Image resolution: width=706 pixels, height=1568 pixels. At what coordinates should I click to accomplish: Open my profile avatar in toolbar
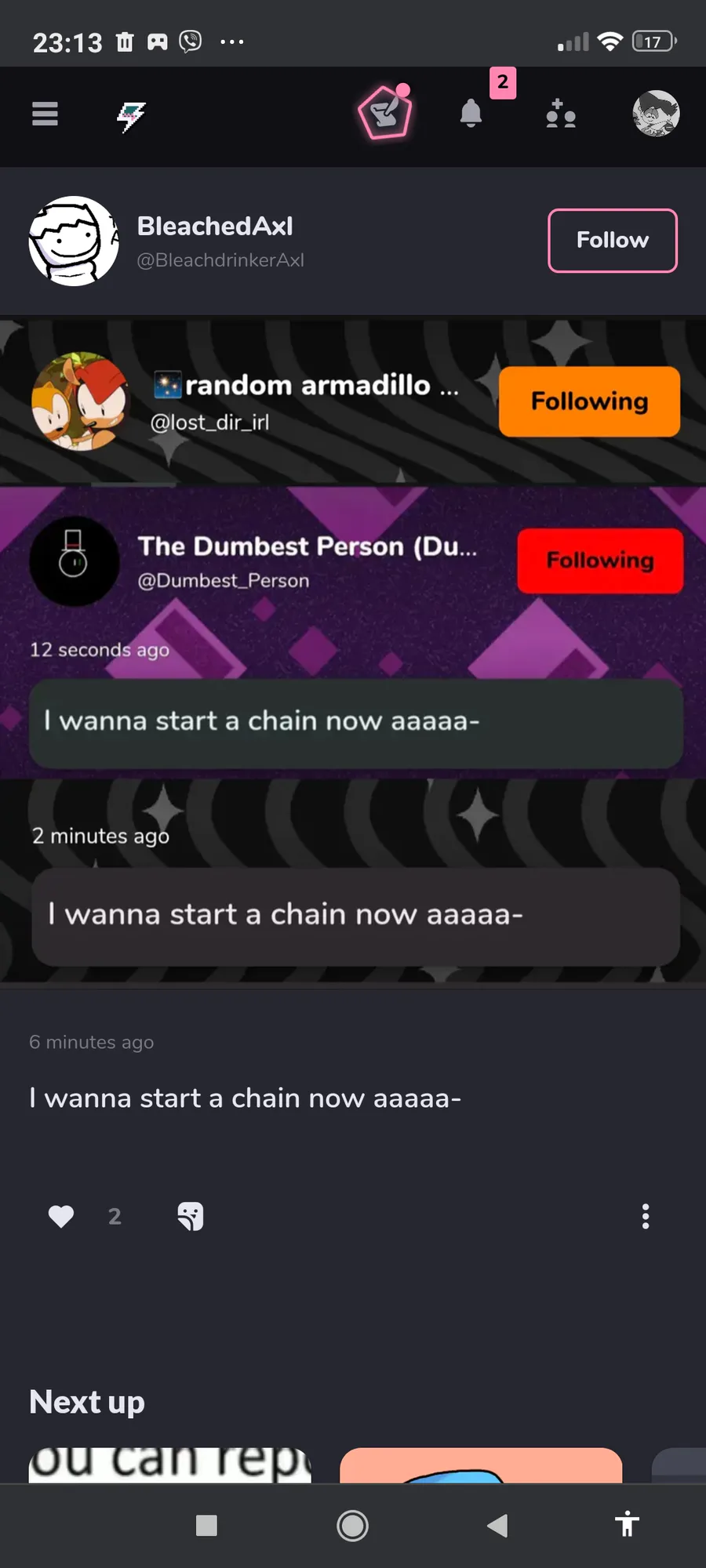pos(656,114)
